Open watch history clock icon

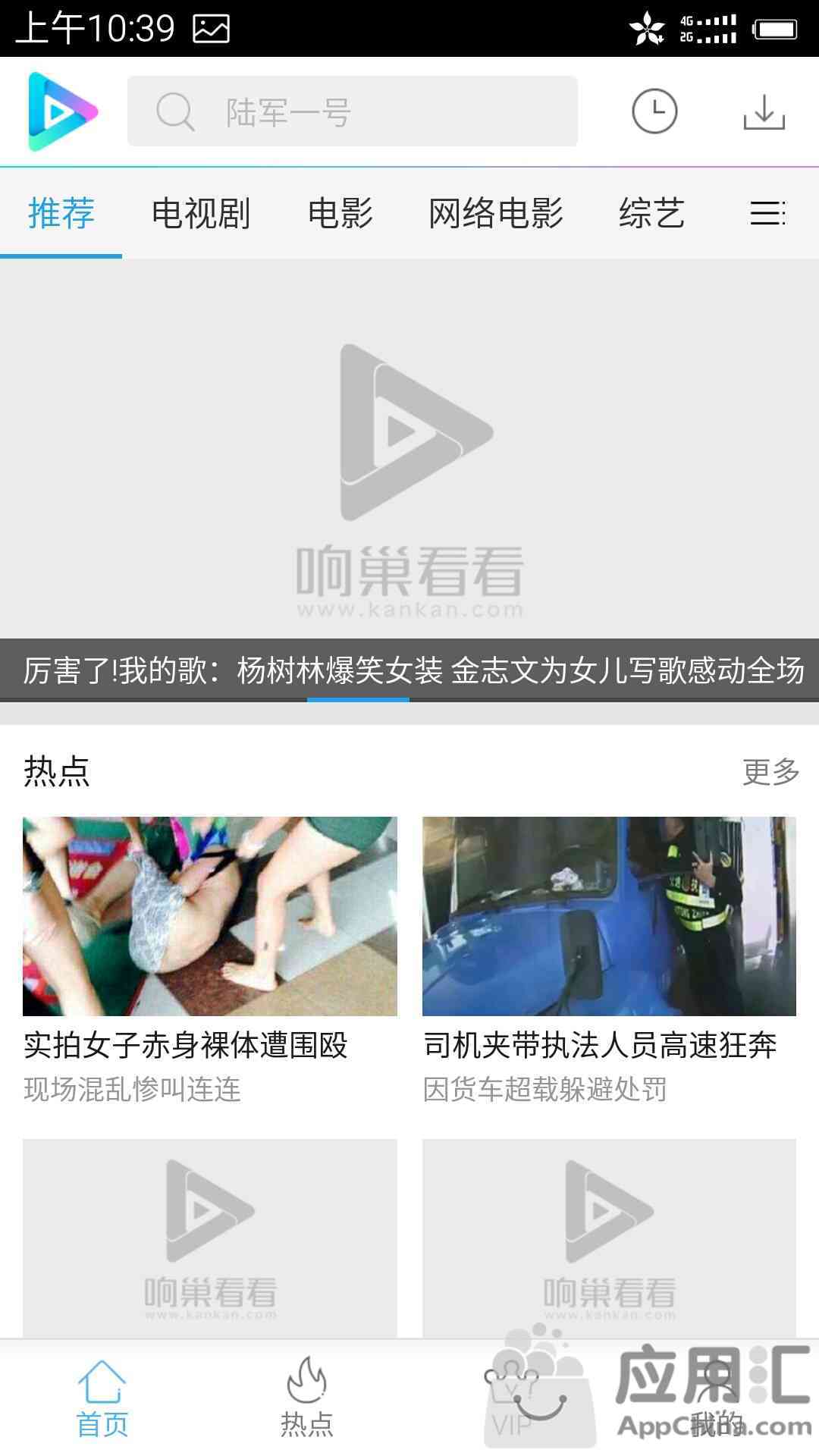pos(654,111)
